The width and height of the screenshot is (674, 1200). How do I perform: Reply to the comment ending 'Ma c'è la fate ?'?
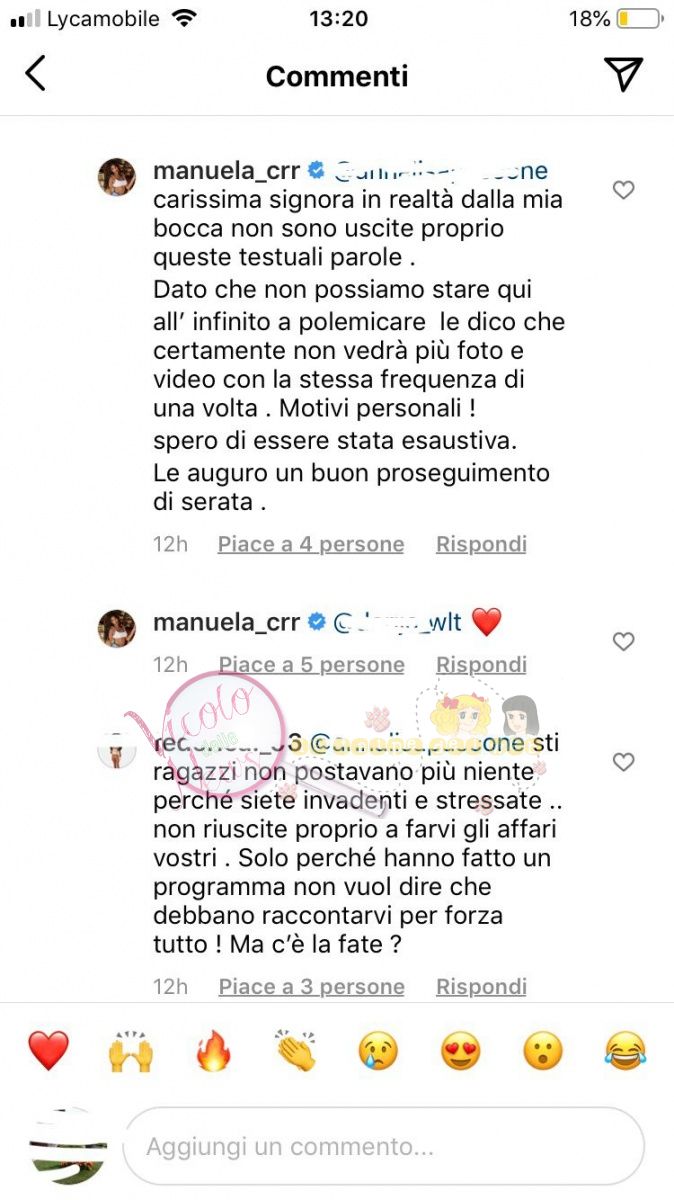(x=481, y=987)
